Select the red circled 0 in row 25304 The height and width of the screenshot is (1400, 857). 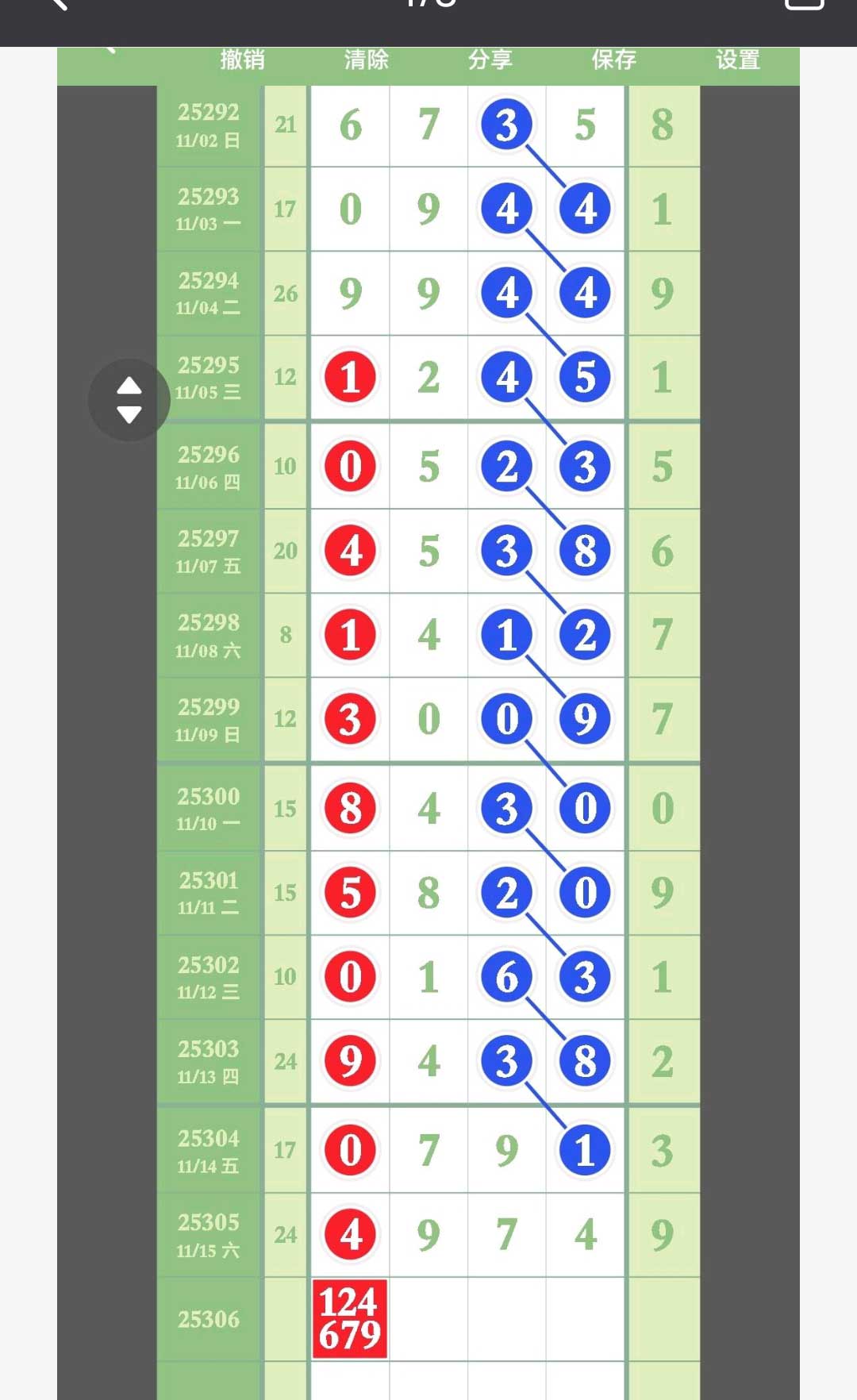coord(349,1149)
